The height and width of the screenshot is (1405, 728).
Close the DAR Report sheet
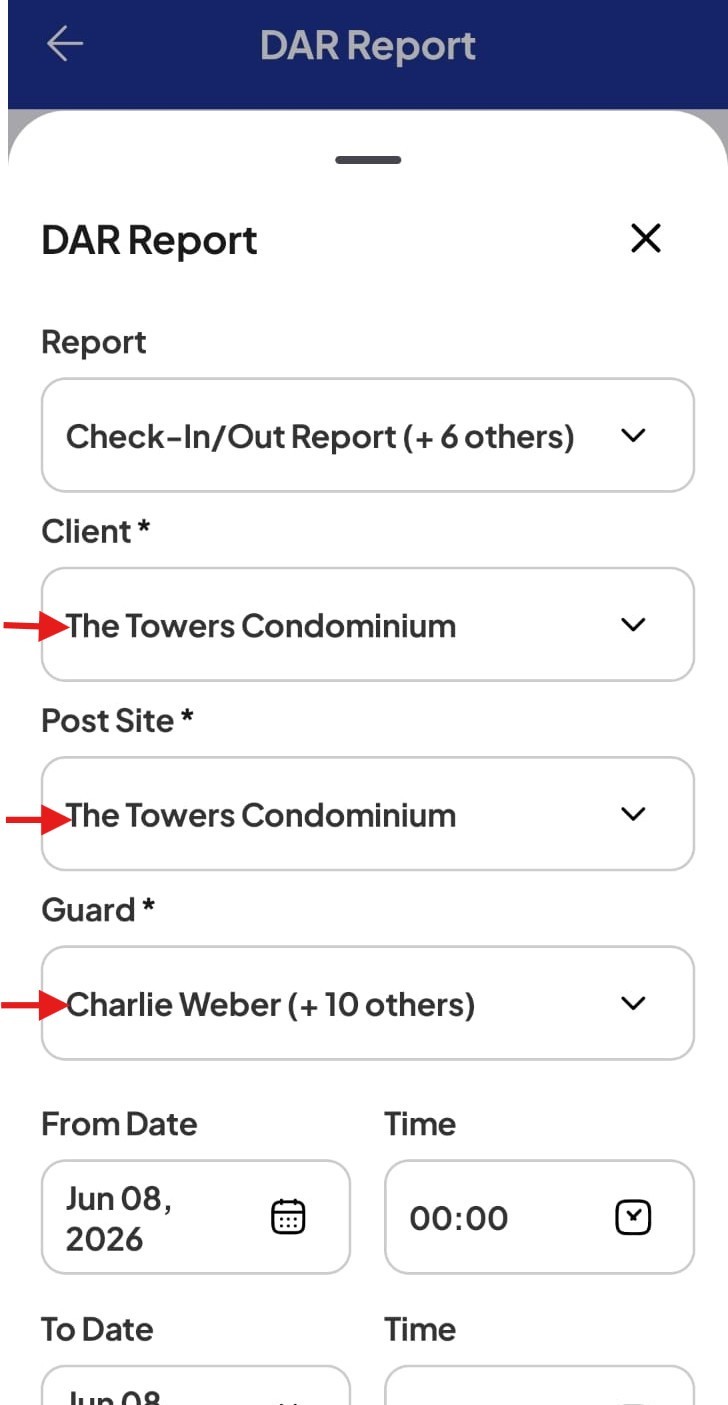pos(646,238)
